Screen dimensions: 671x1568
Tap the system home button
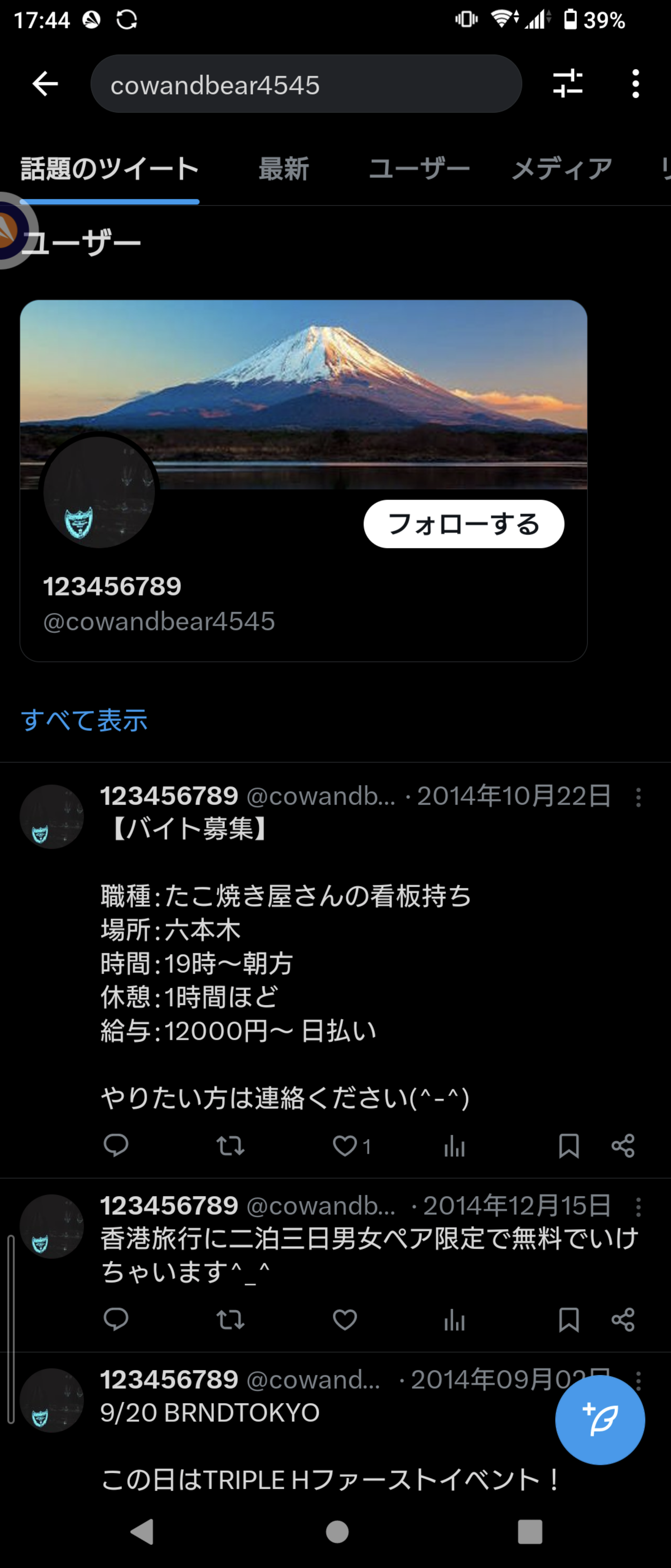click(337, 1532)
